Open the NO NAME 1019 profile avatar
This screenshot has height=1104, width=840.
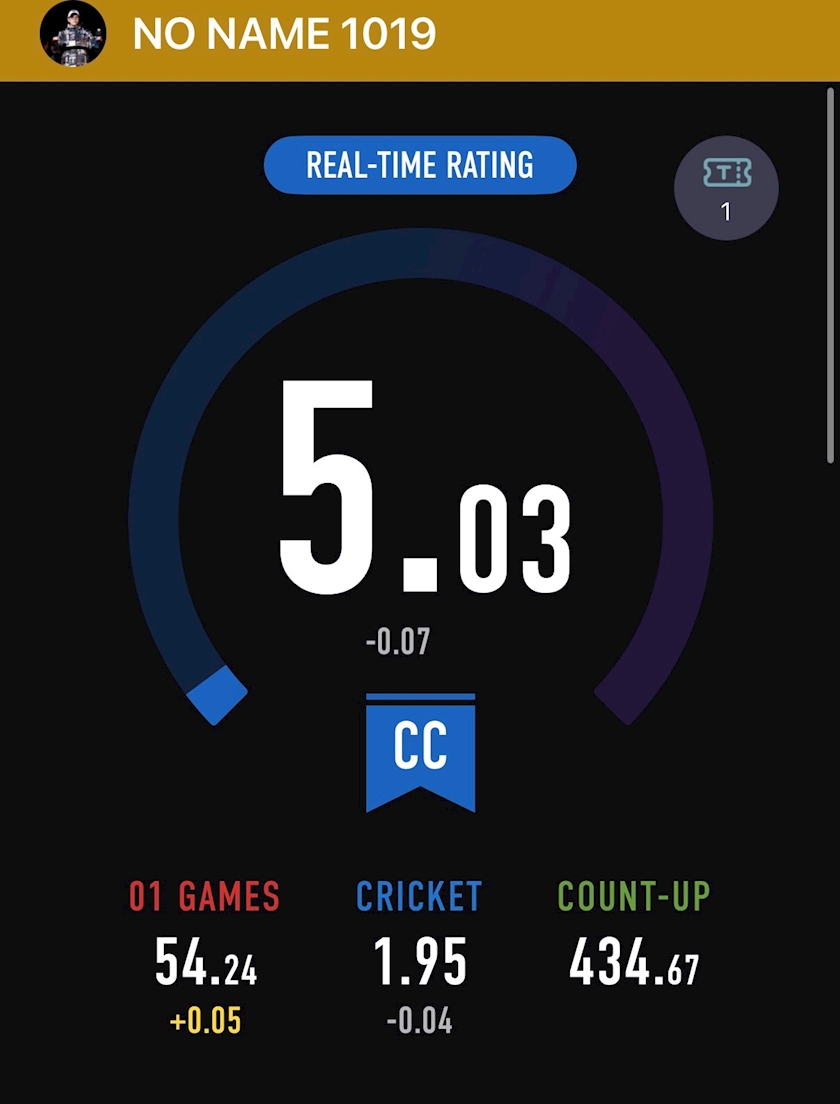73,34
